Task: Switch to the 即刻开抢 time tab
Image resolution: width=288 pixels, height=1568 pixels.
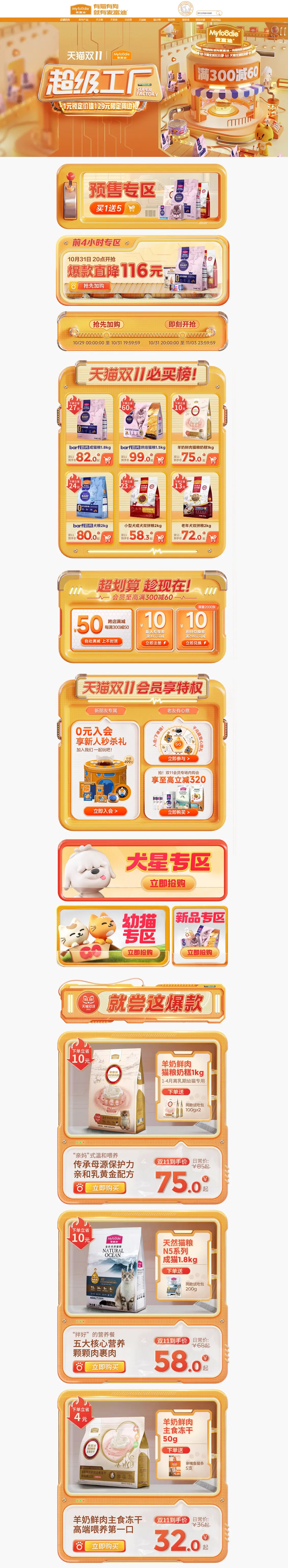Action: [181, 324]
